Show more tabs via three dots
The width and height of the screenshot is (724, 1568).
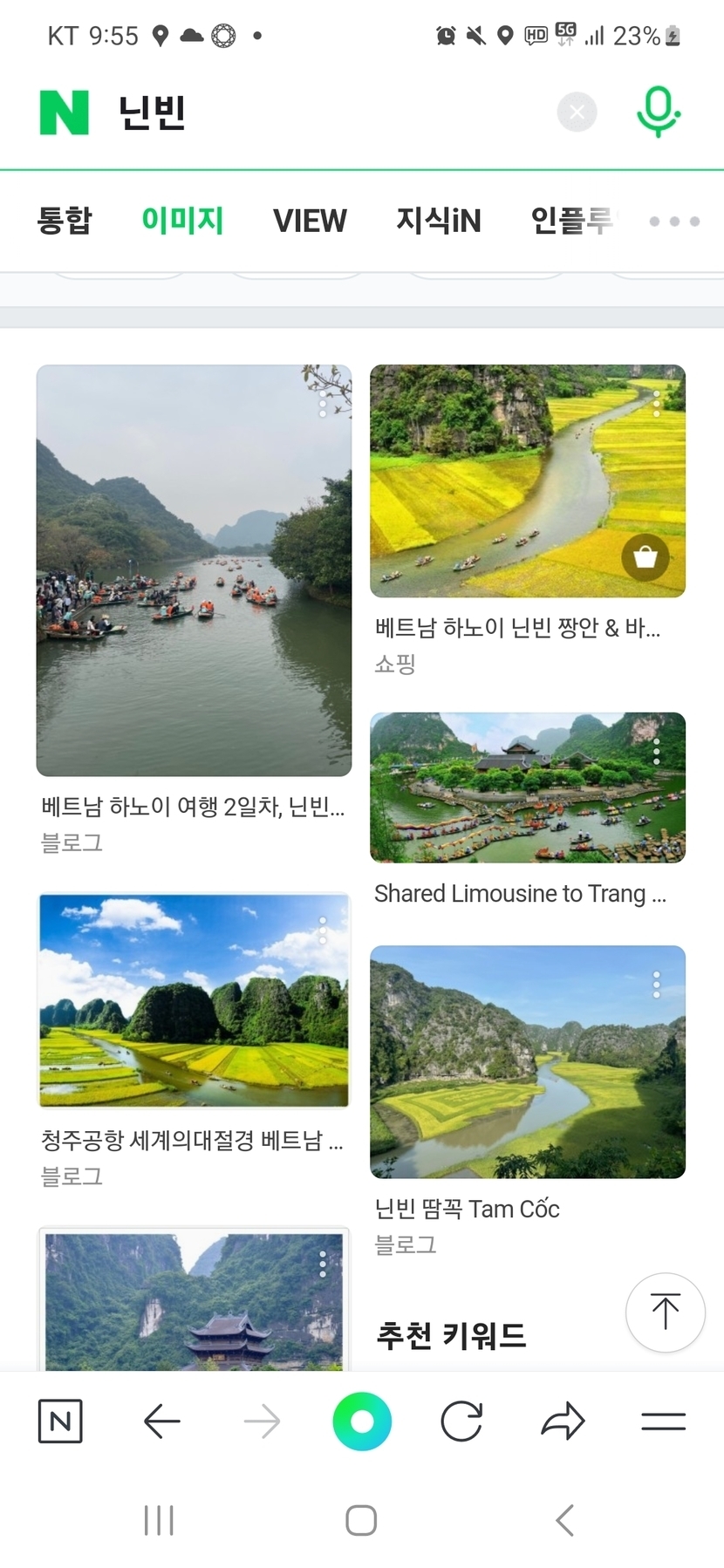(x=674, y=222)
